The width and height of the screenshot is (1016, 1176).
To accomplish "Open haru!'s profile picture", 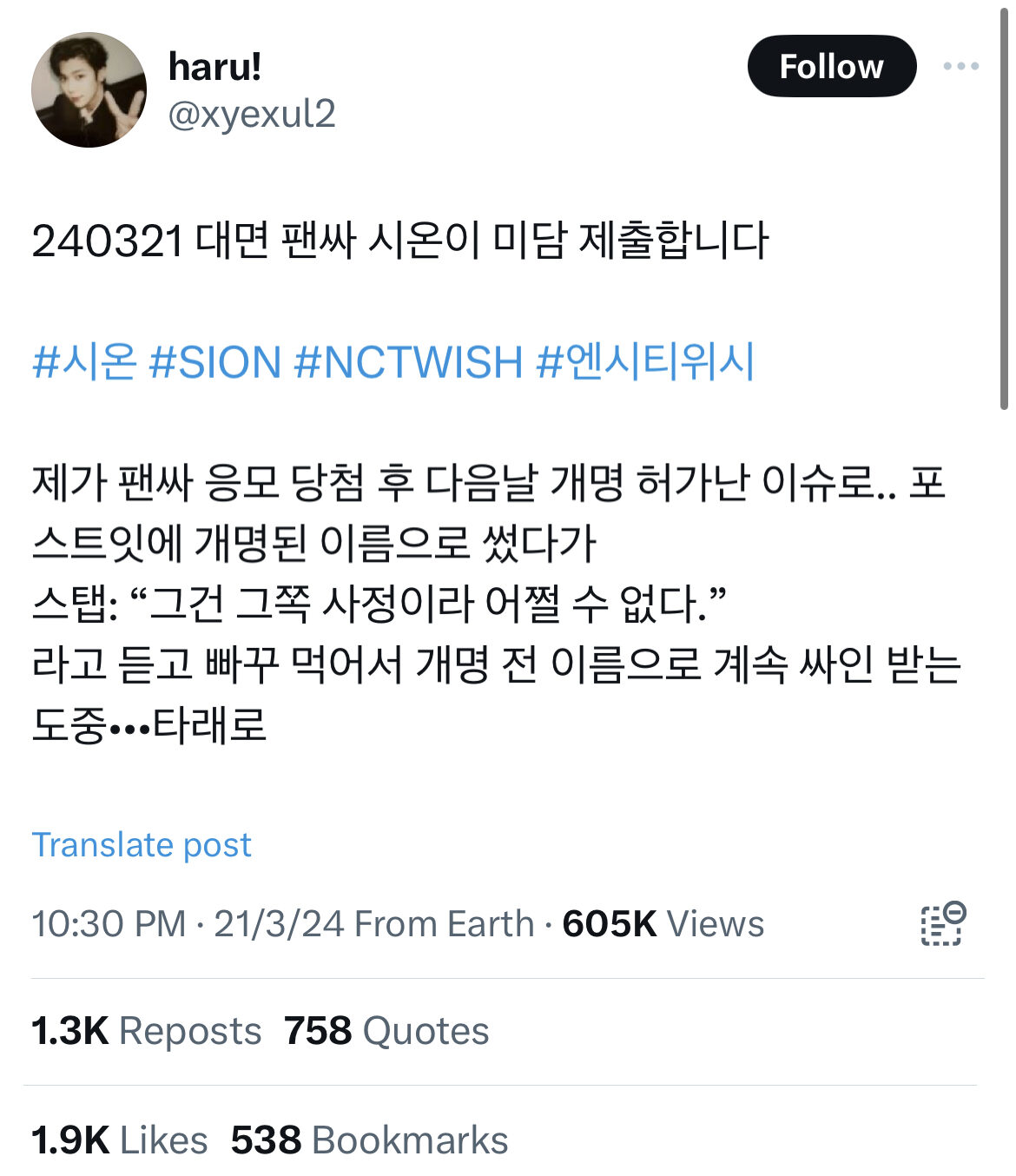I will point(89,89).
